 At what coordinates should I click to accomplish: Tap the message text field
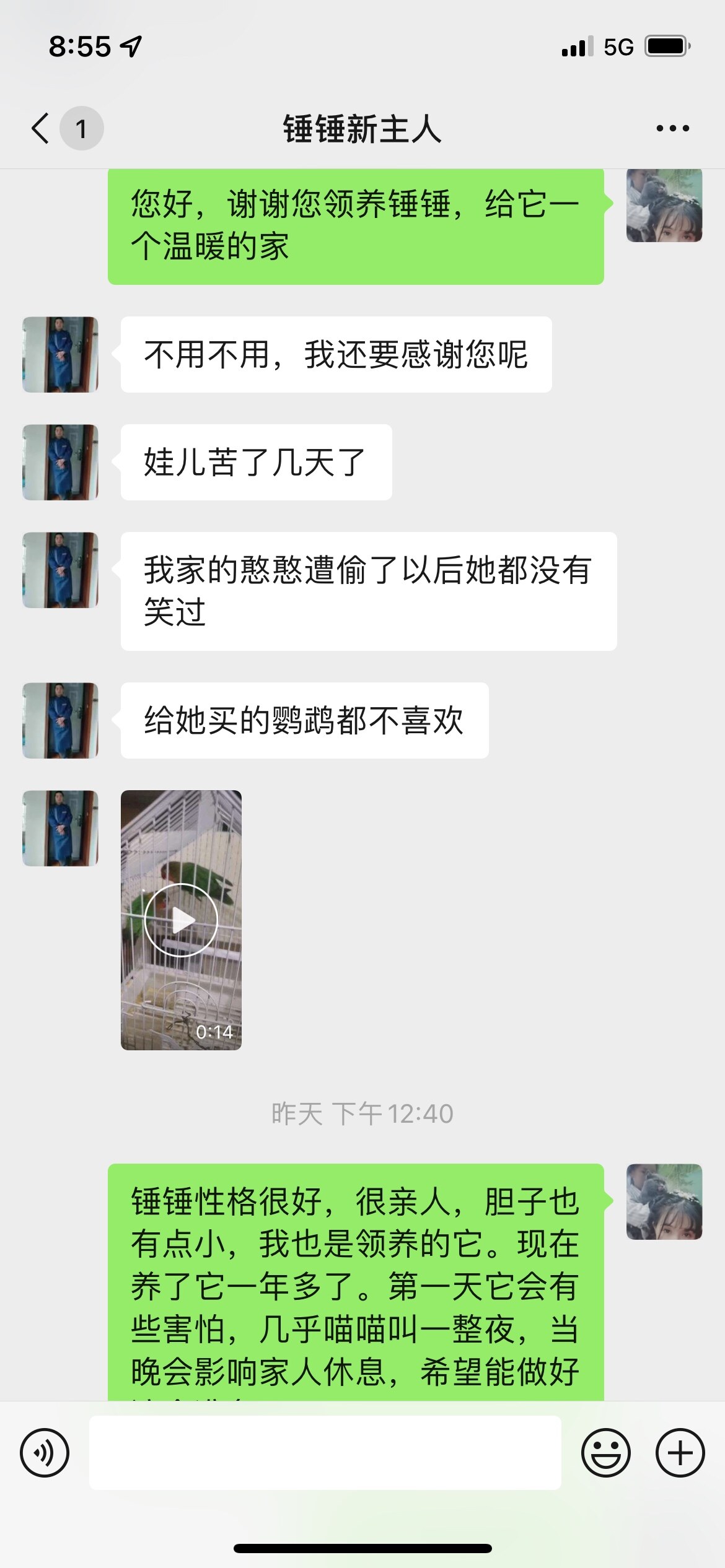click(325, 1452)
